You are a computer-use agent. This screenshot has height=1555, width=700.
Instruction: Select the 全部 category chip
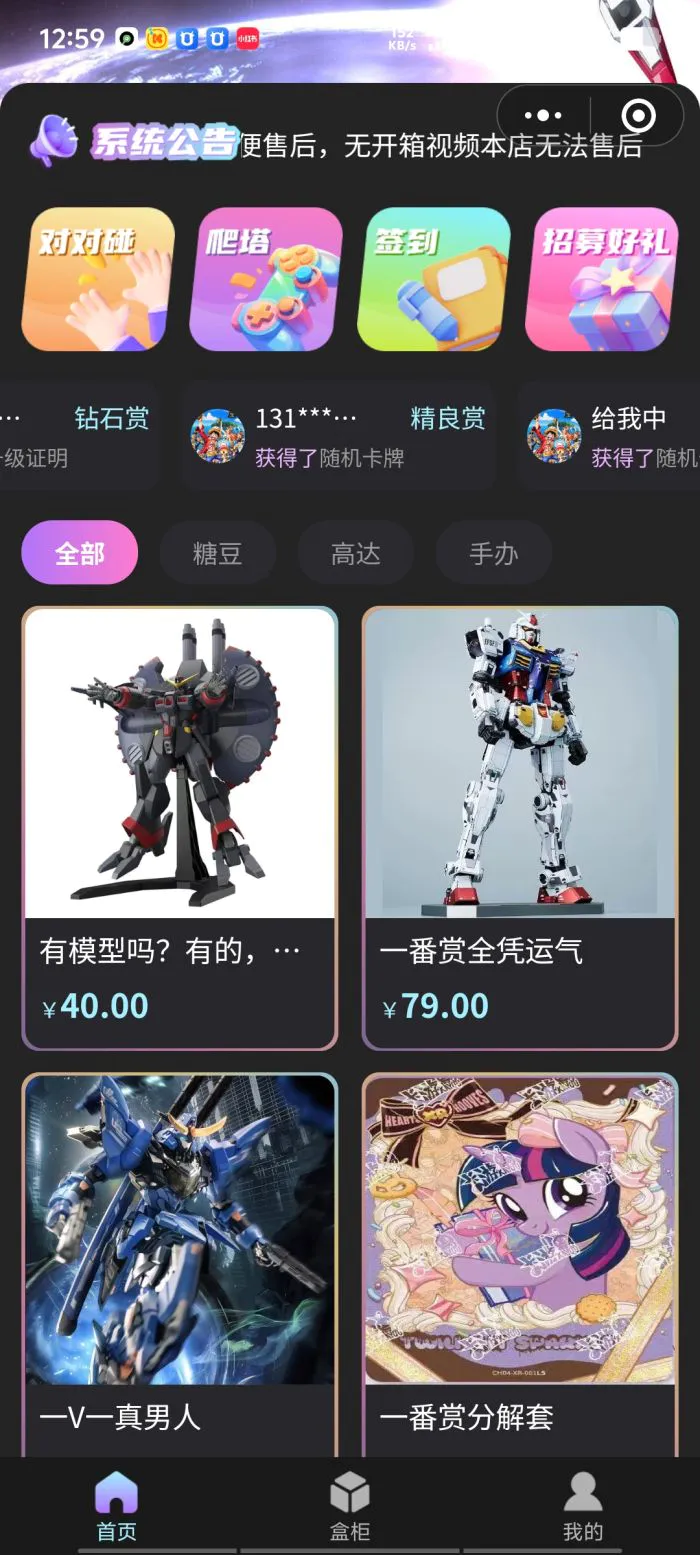tap(79, 553)
